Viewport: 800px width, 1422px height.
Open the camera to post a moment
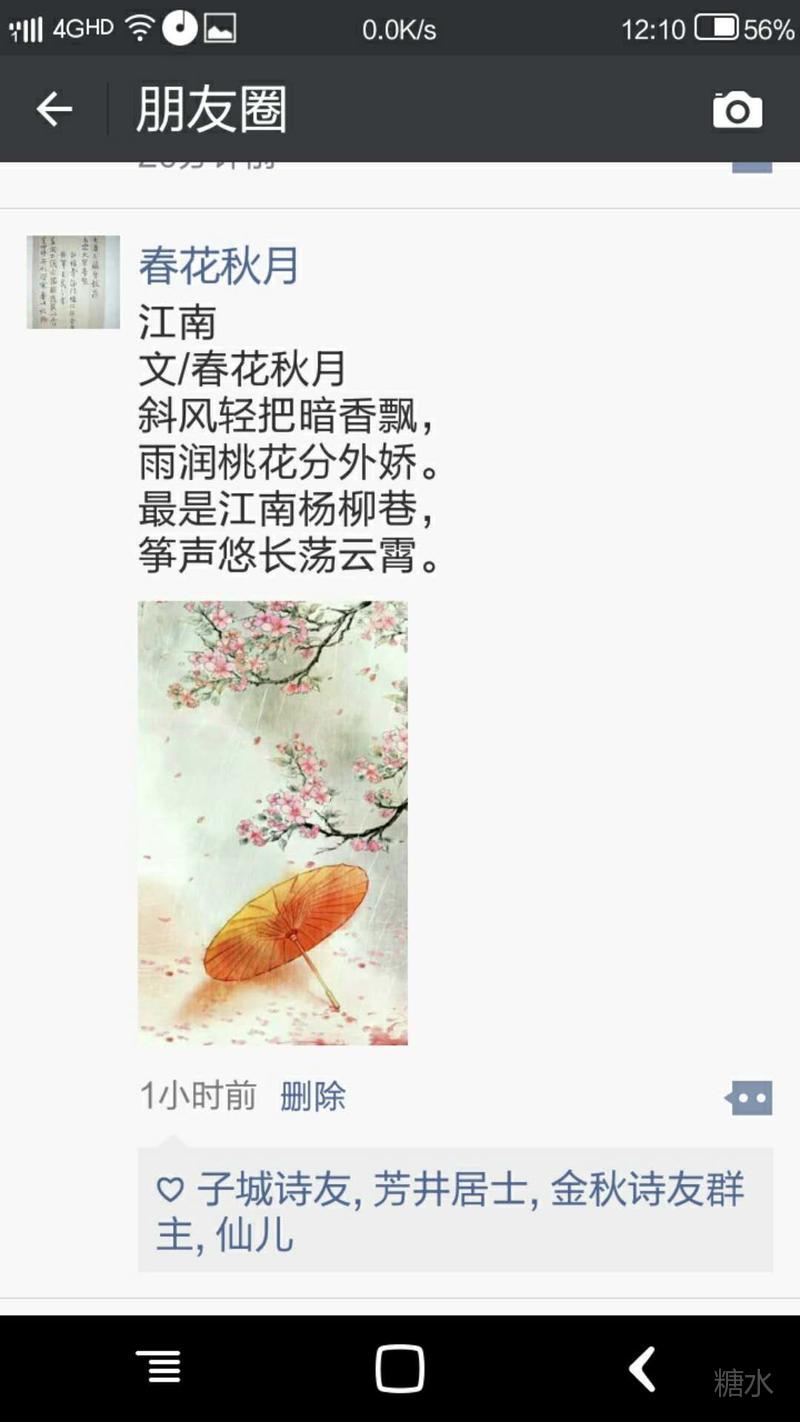pos(737,110)
